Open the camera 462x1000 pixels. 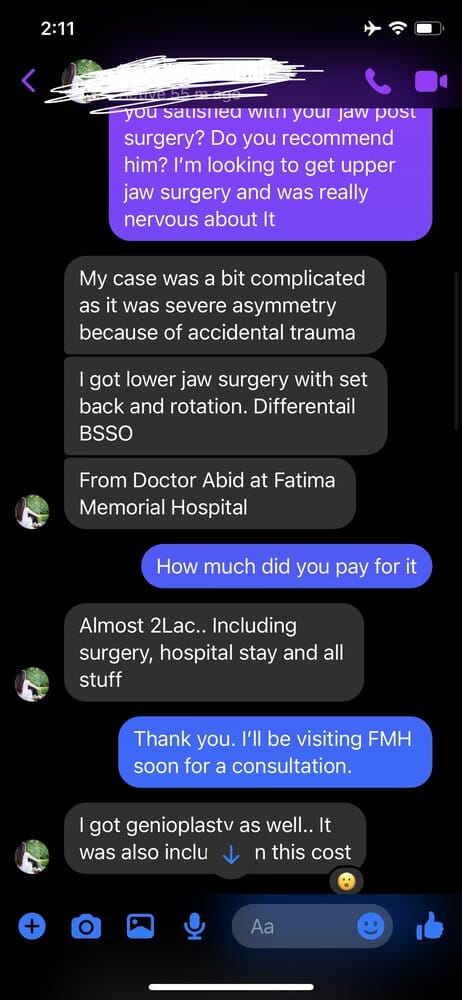[x=85, y=927]
